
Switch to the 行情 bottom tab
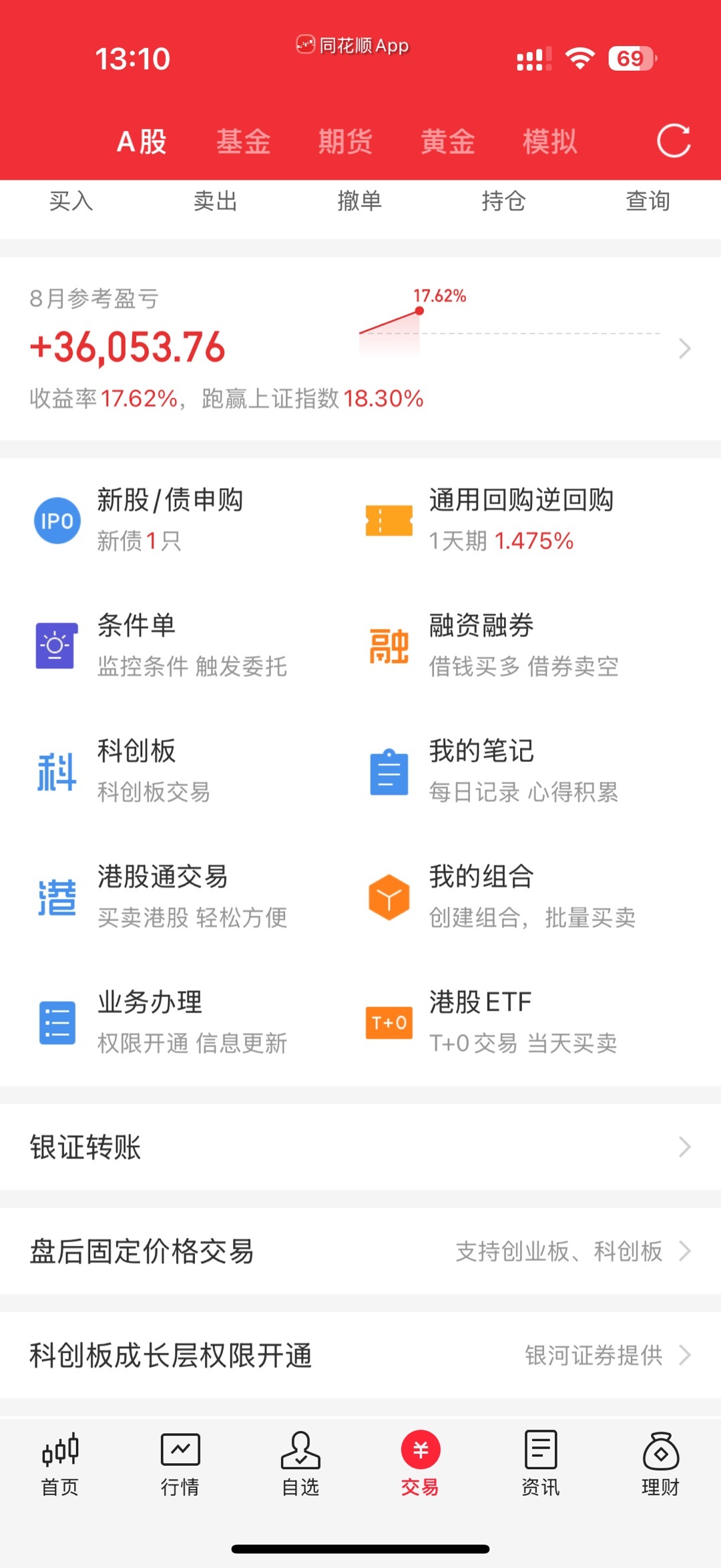(180, 1464)
